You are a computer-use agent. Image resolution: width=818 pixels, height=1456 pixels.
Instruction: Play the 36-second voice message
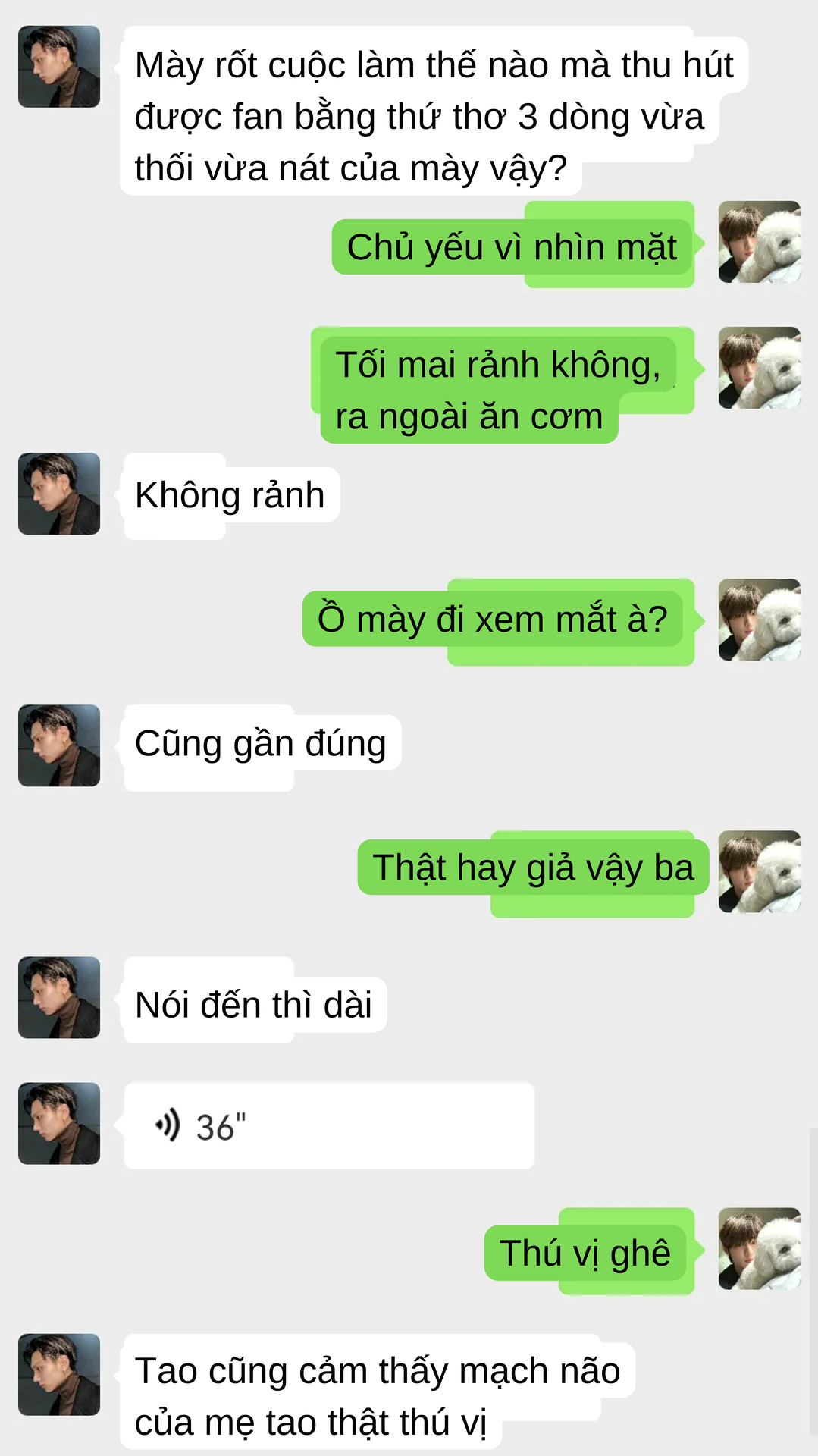coord(328,1125)
